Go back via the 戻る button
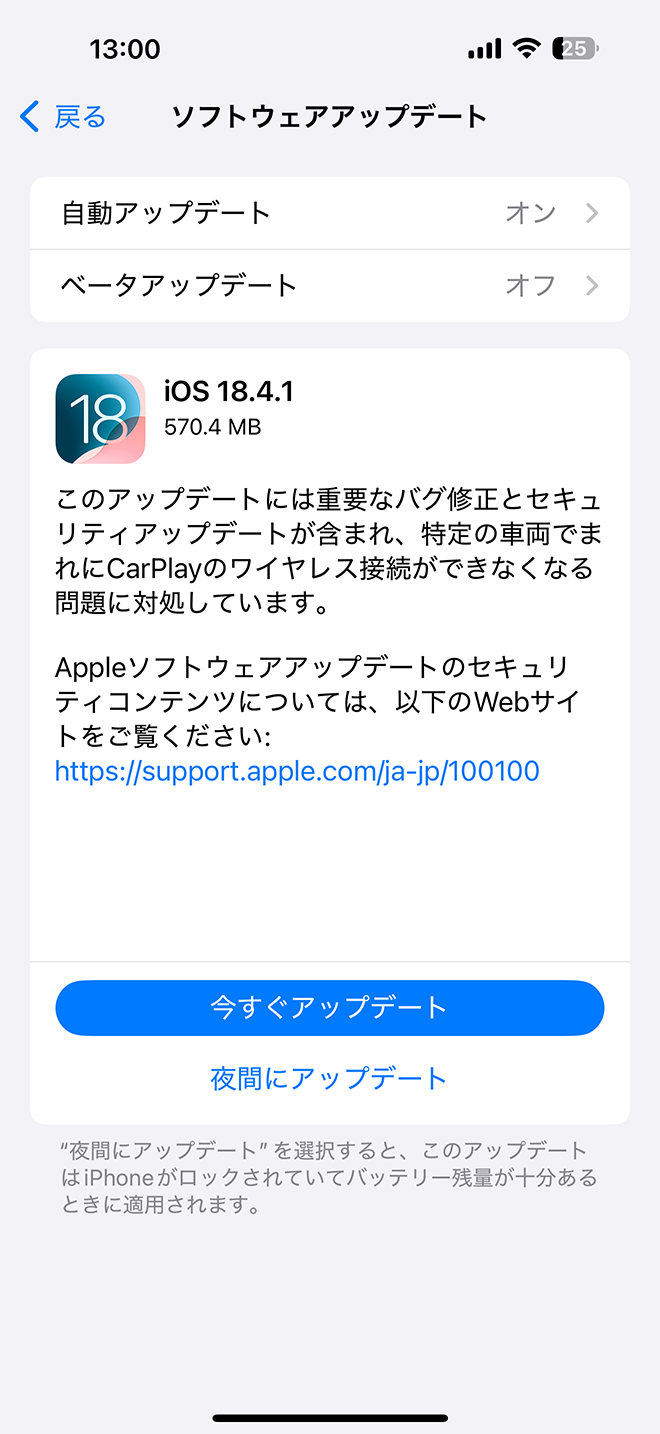Image resolution: width=660 pixels, height=1434 pixels. click(x=62, y=117)
